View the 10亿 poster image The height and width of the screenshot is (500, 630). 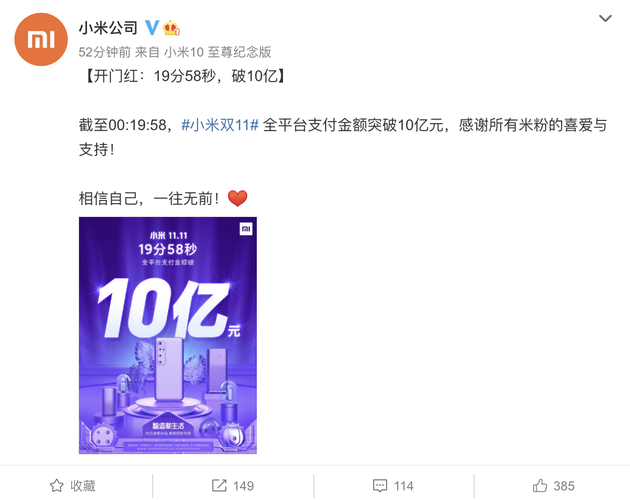[168, 335]
